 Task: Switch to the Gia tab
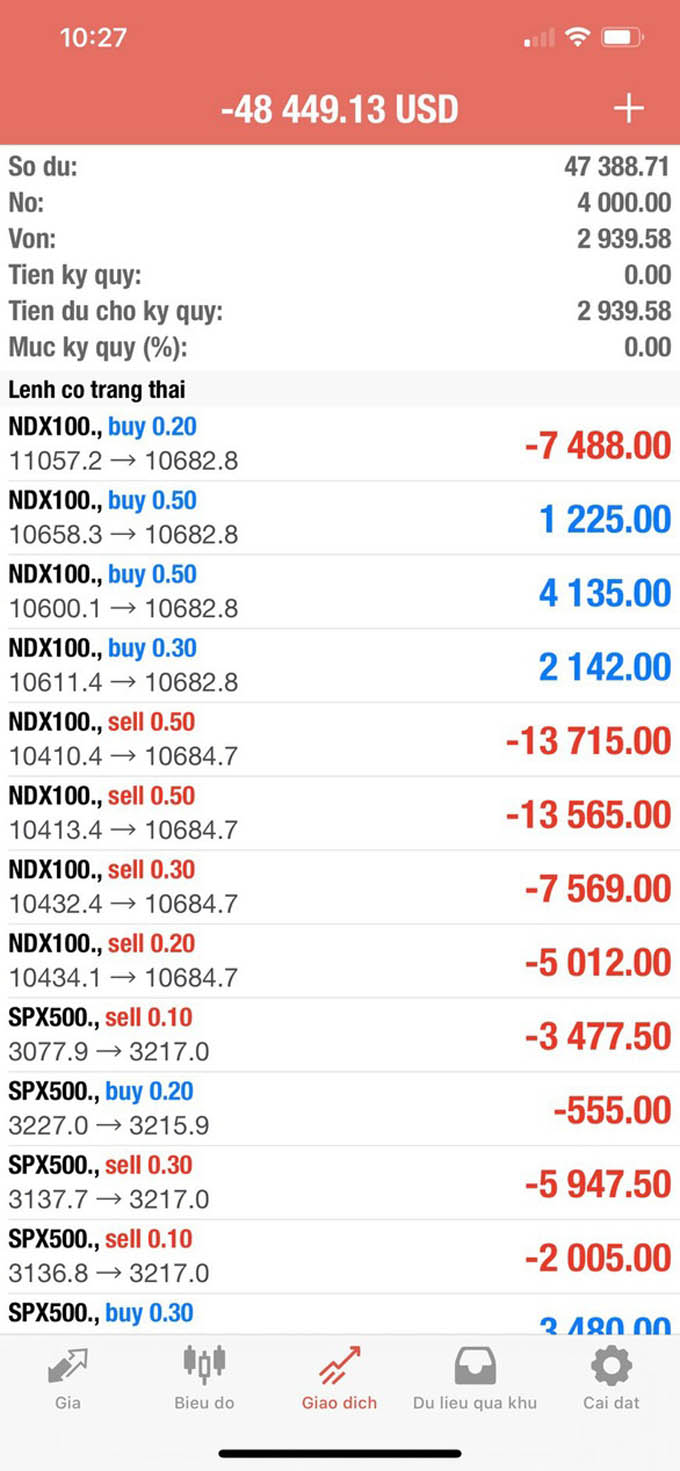tap(68, 1379)
